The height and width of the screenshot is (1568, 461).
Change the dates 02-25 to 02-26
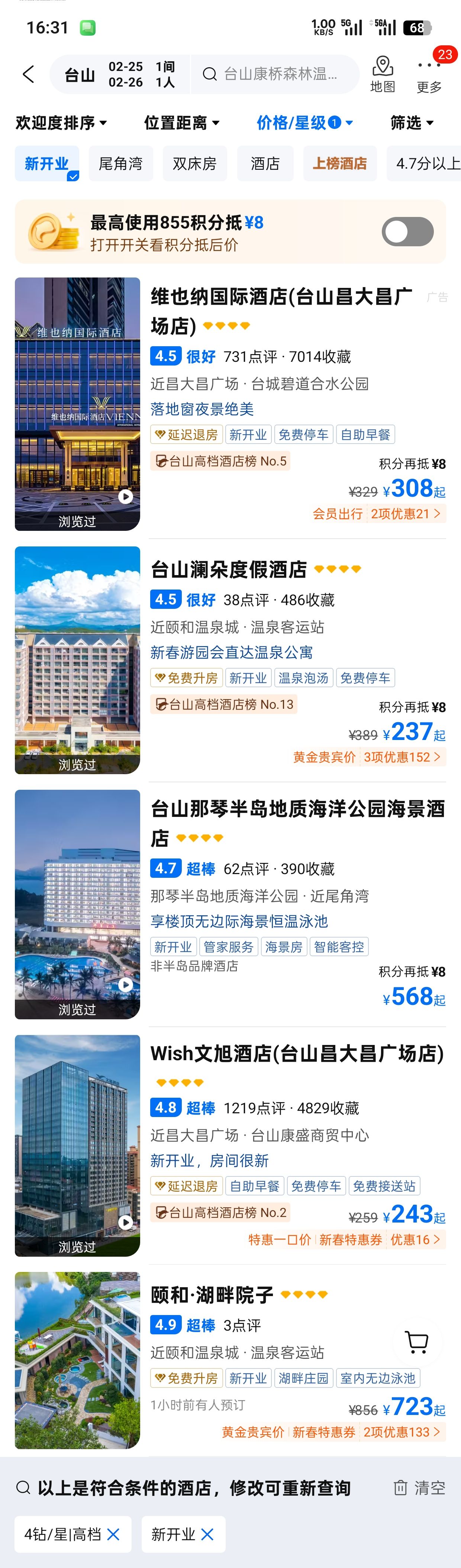tap(125, 74)
